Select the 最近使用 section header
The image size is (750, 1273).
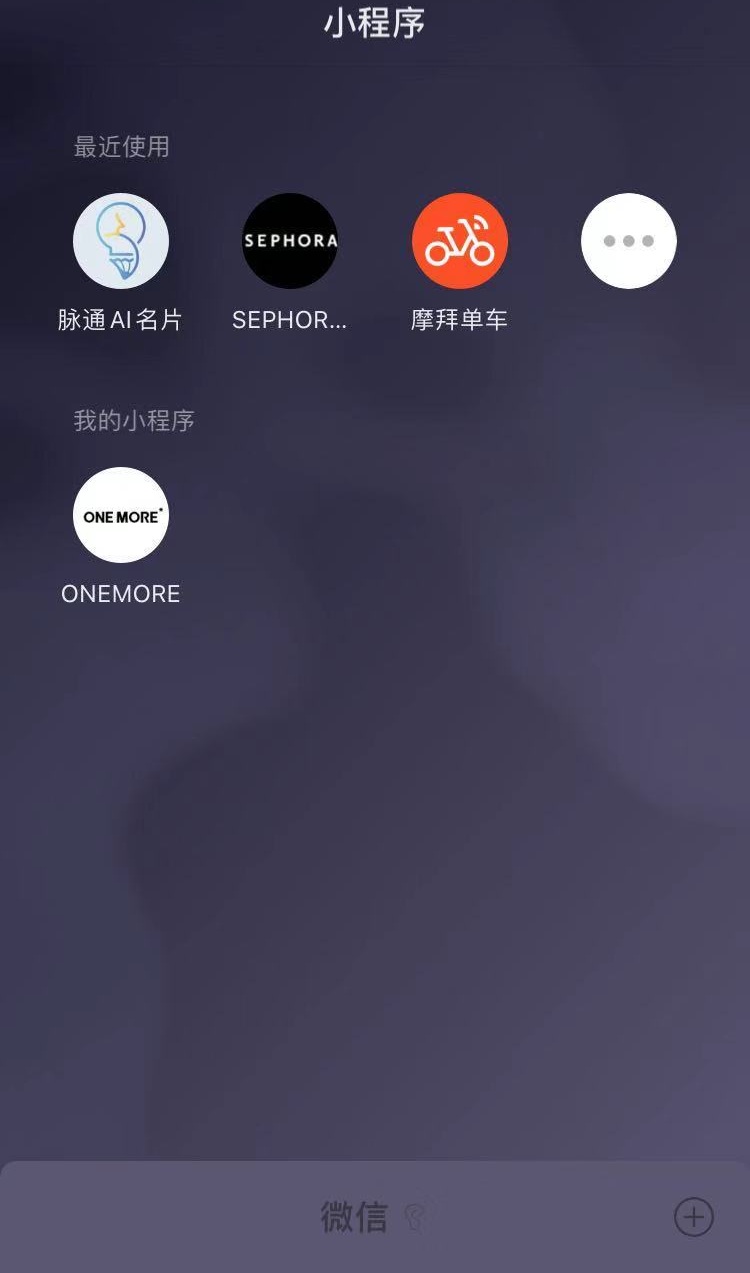pyautogui.click(x=122, y=146)
